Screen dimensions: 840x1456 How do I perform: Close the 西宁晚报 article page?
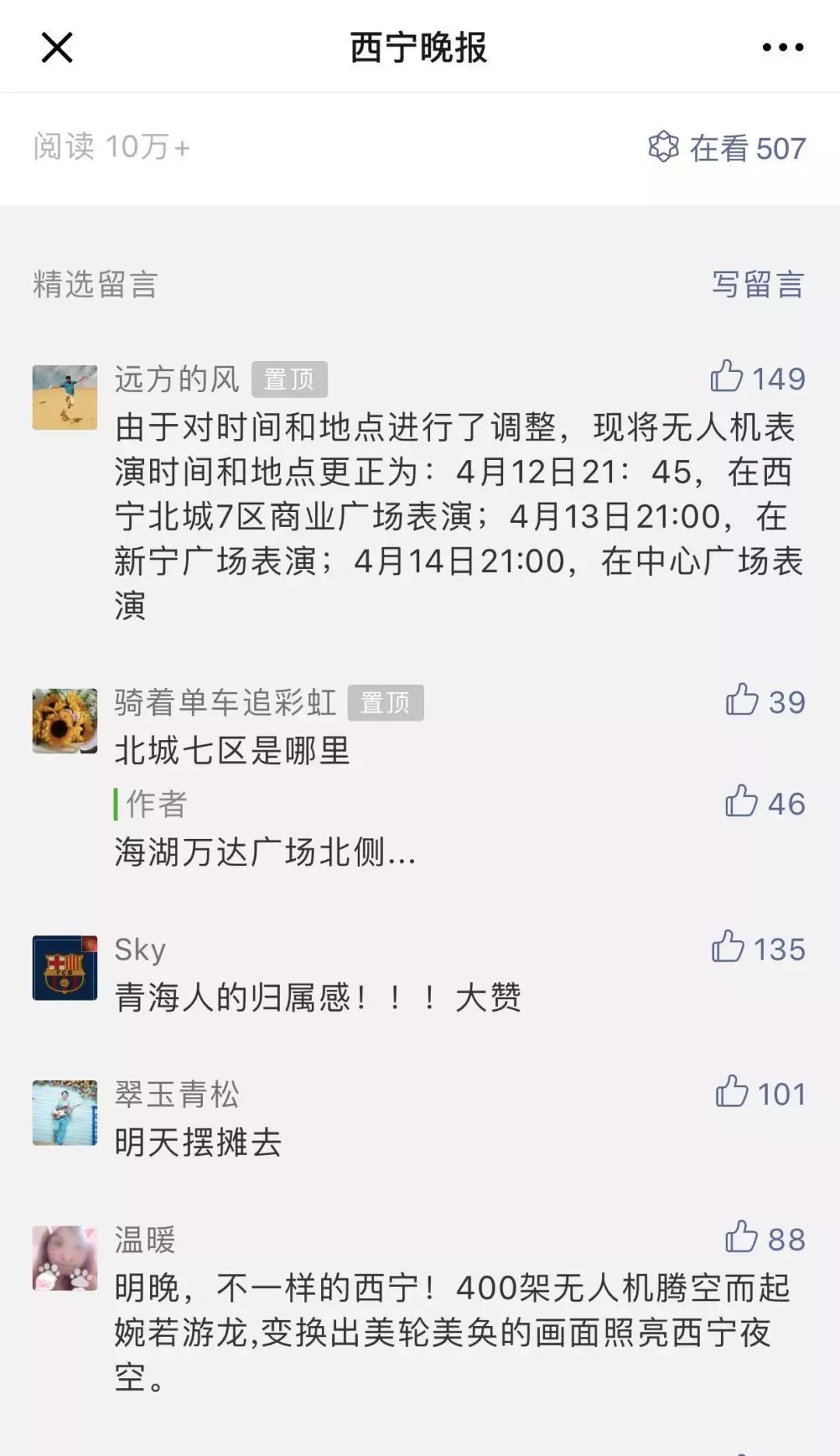click(57, 47)
